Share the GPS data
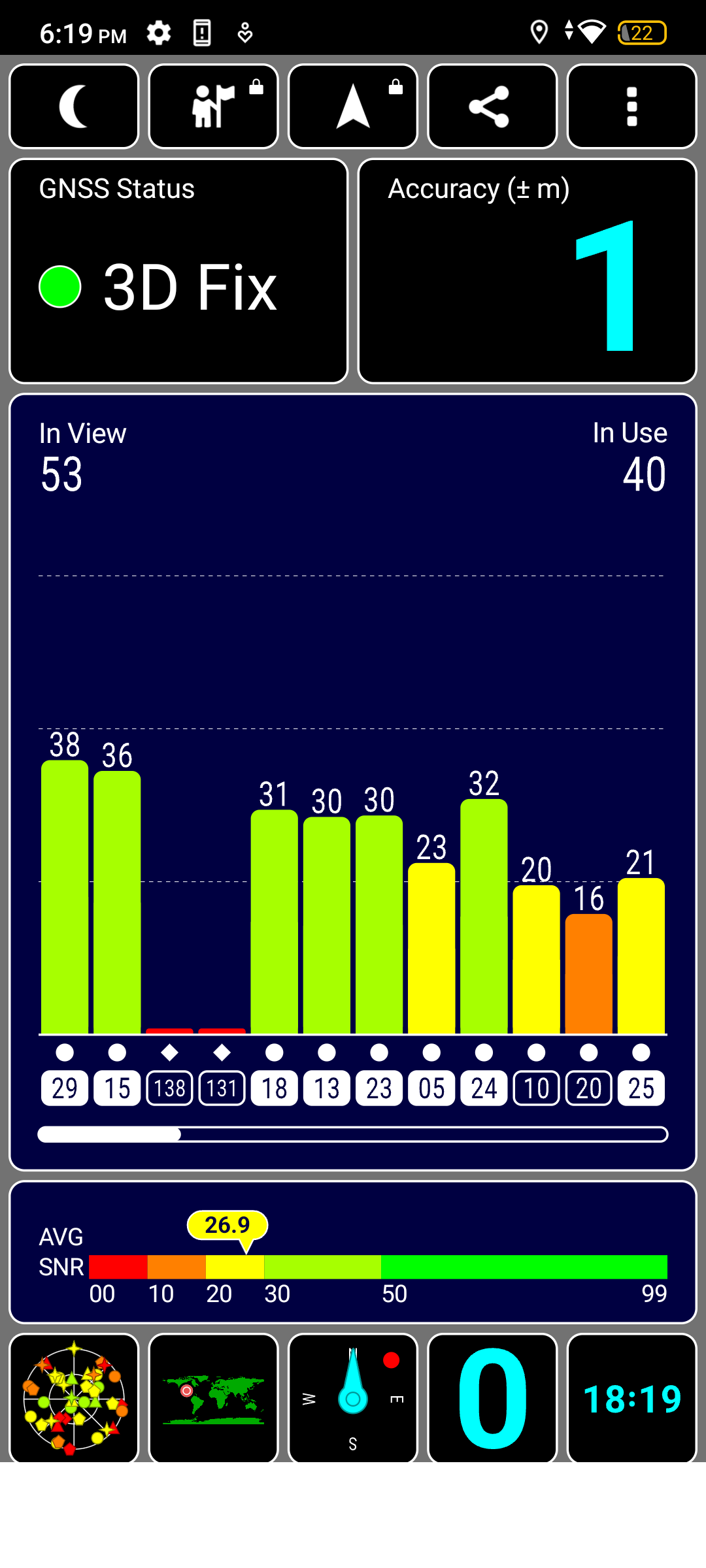Viewport: 706px width, 1568px height. [x=492, y=106]
